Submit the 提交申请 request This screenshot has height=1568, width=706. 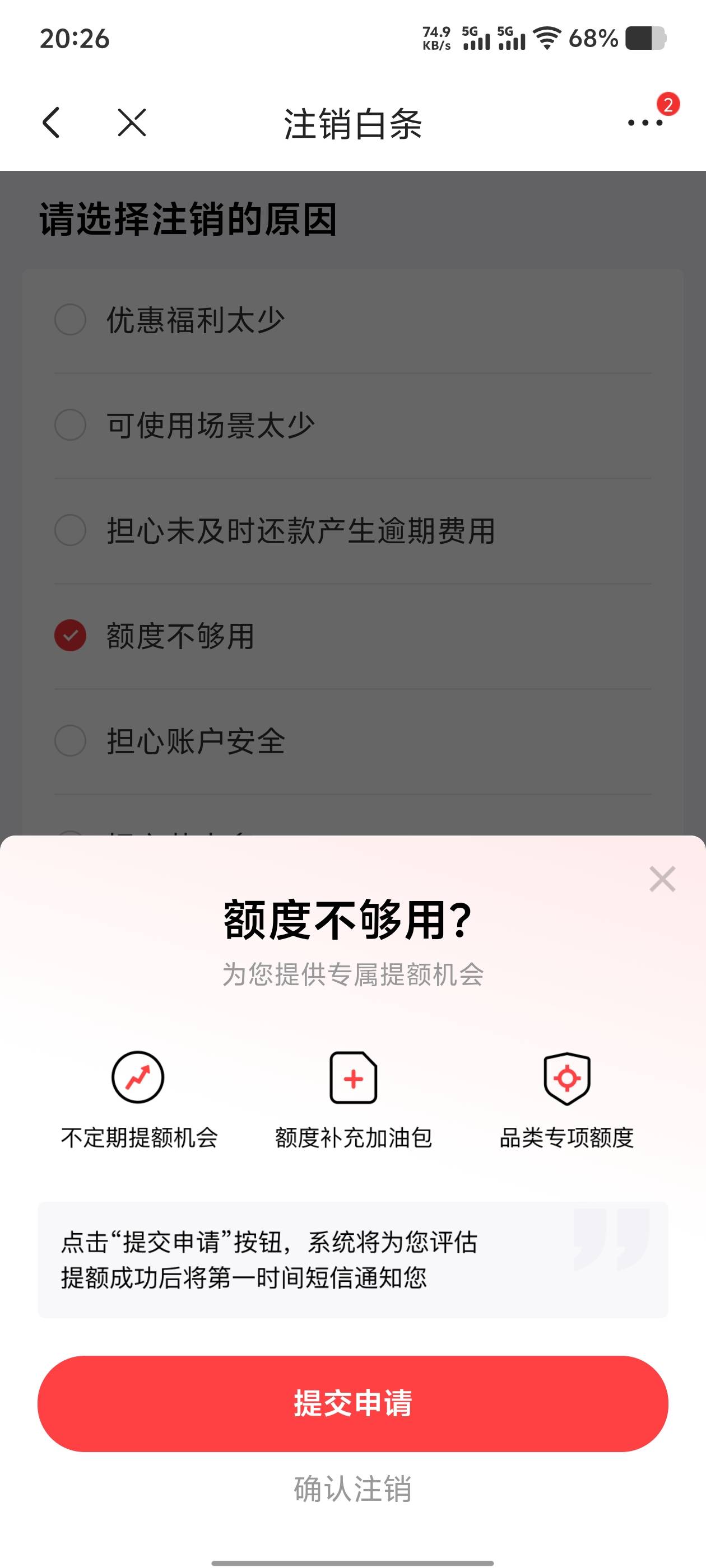pos(352,1403)
